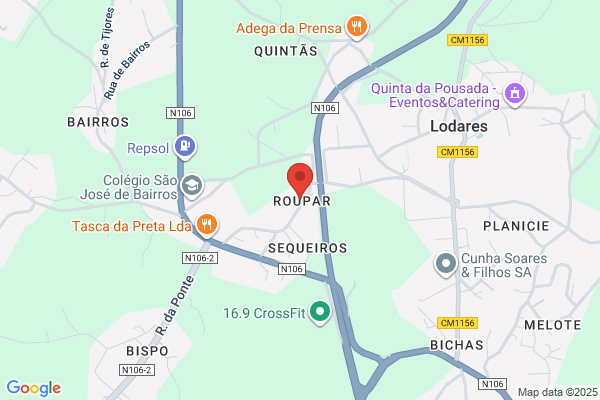Screen dimensions: 600x400
Task: Open the Cunha Soares & Filhos SA marker
Action: click(446, 264)
